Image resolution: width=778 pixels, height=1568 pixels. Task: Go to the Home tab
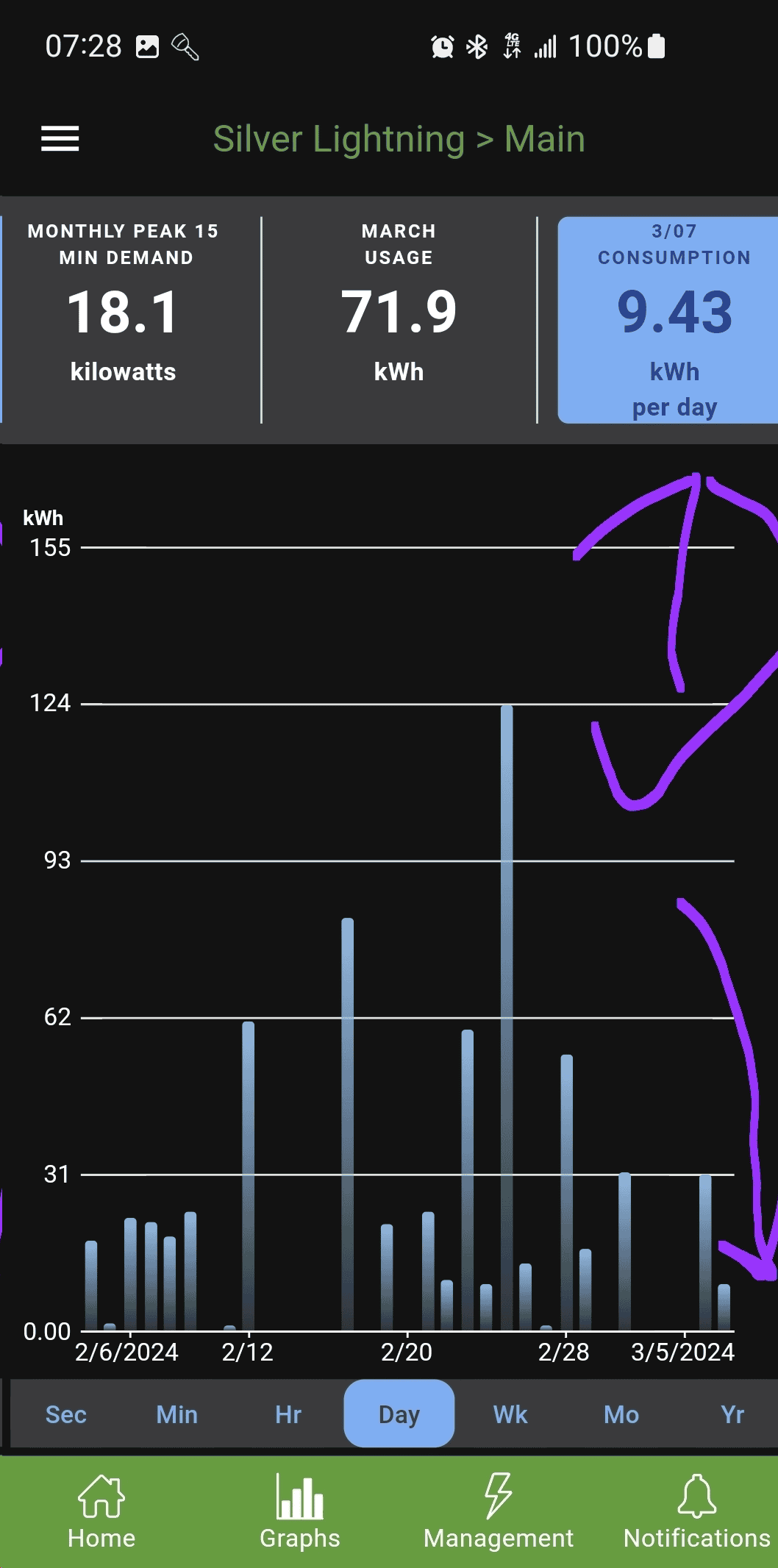pos(101,1512)
